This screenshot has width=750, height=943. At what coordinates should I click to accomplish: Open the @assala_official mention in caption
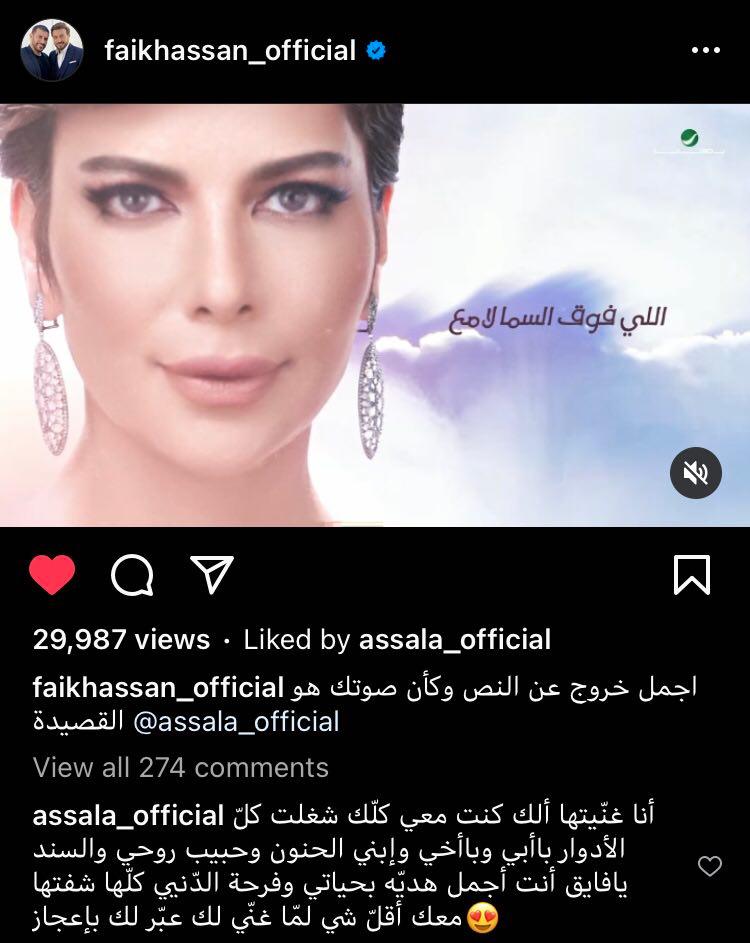[x=235, y=721]
